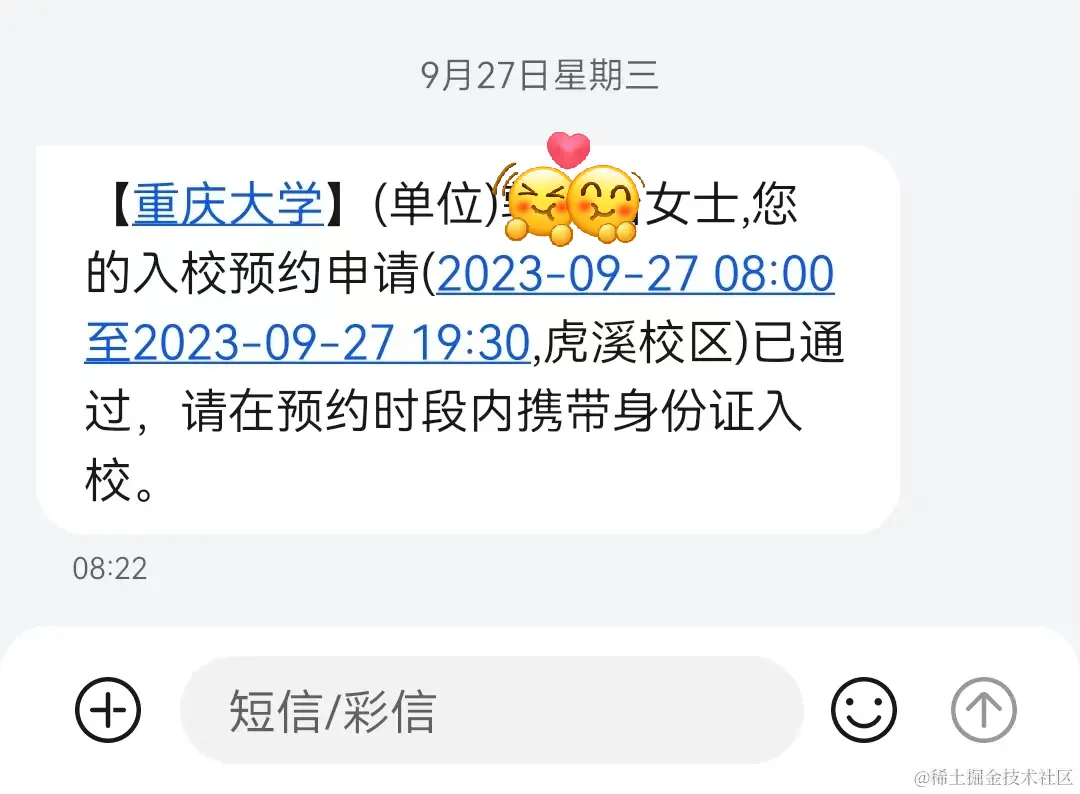The width and height of the screenshot is (1080, 794).
Task: Send the message with the arrow button
Action: 983,710
